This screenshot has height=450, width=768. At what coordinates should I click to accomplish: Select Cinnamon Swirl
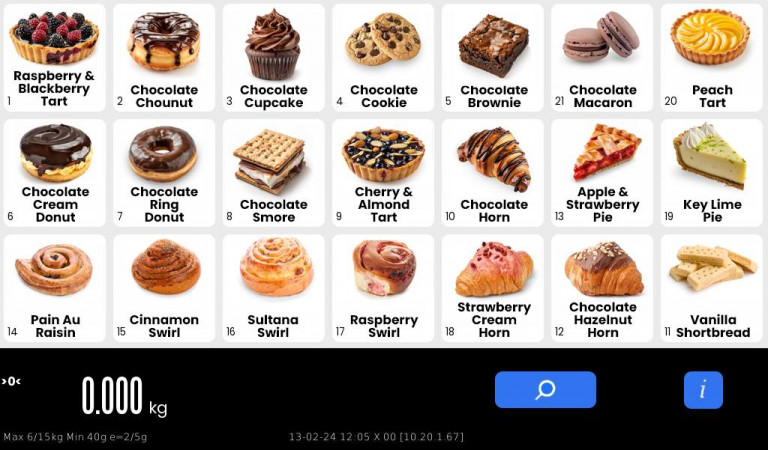[164, 288]
